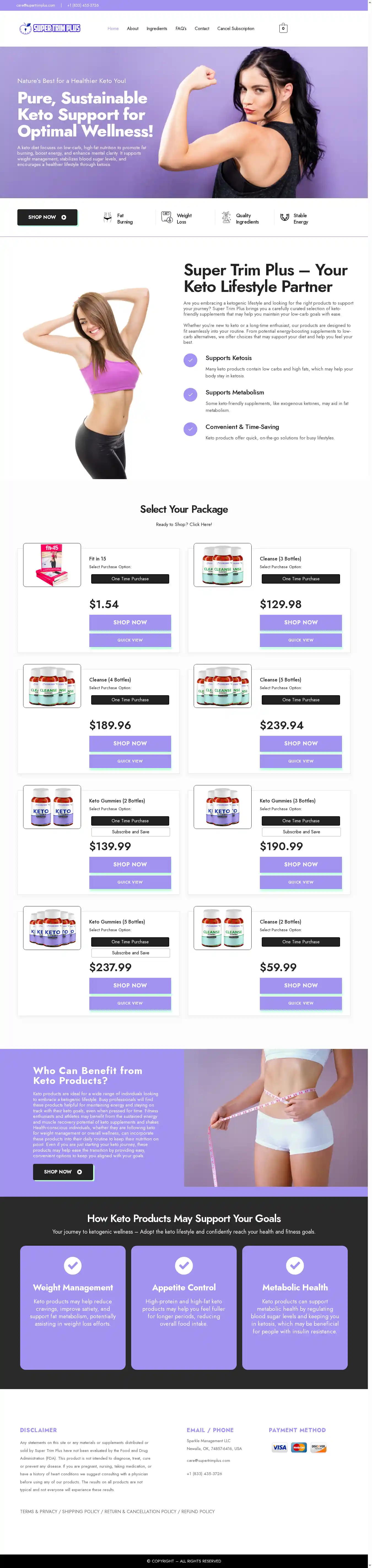Open the Ingredients page

(157, 29)
